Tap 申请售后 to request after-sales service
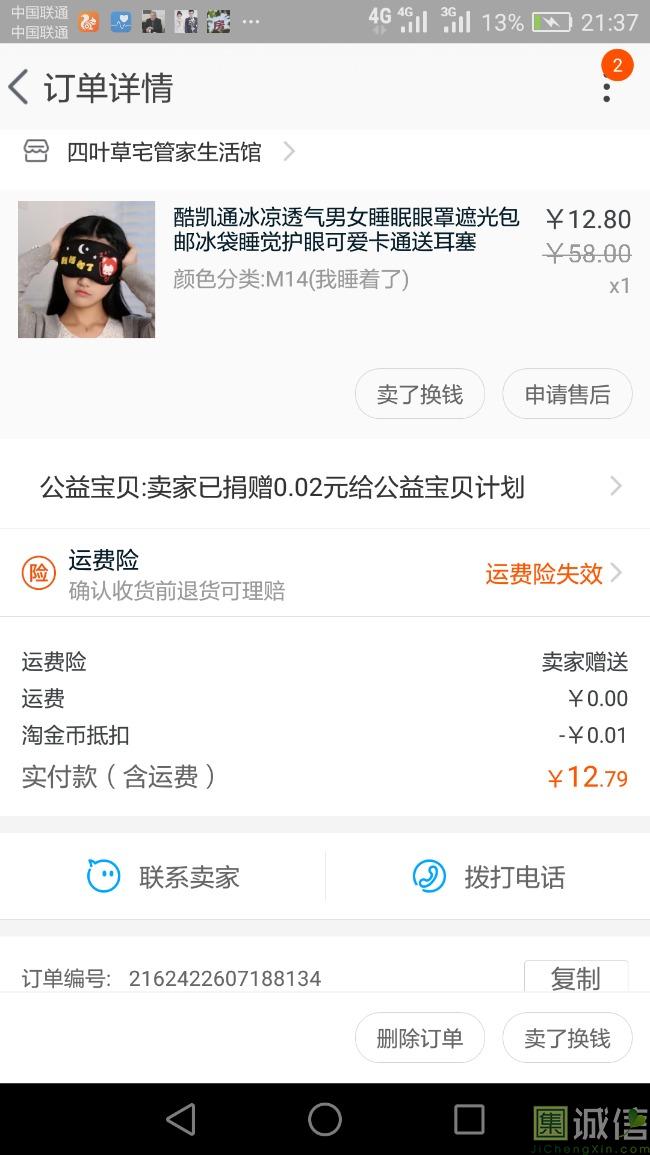650x1155 pixels. click(567, 395)
